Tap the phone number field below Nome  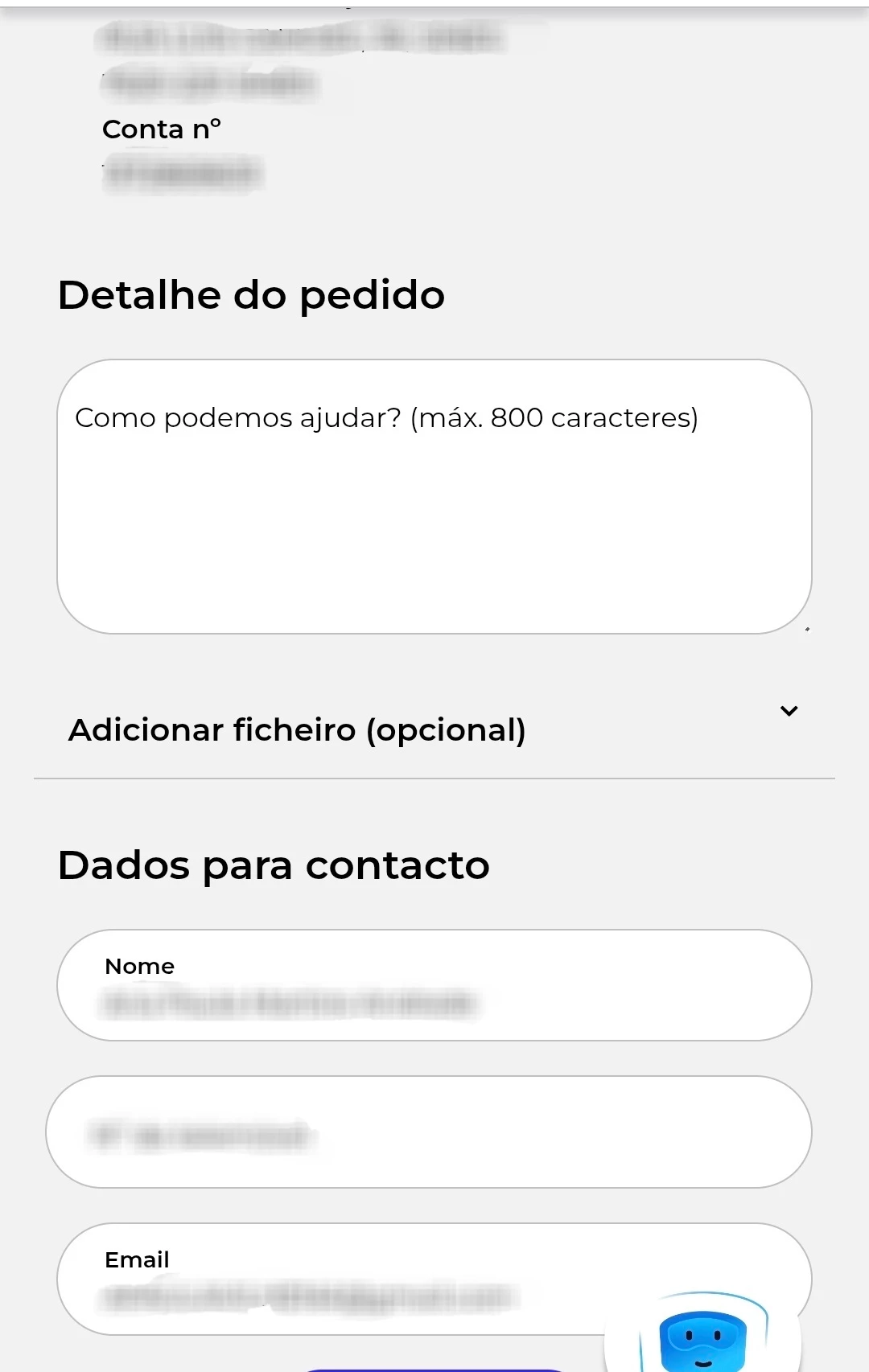click(429, 1133)
